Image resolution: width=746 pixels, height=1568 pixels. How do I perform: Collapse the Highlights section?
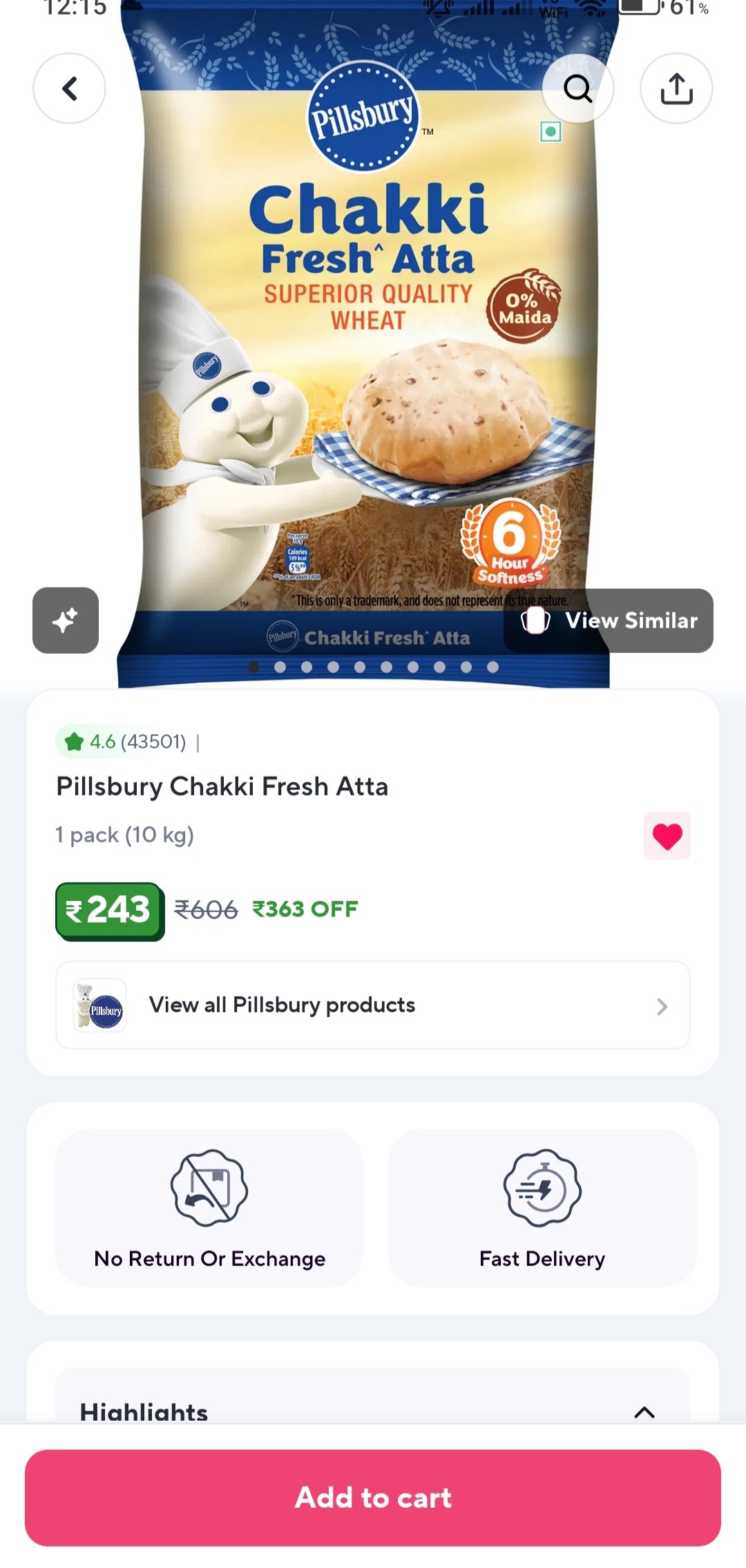click(x=644, y=1412)
